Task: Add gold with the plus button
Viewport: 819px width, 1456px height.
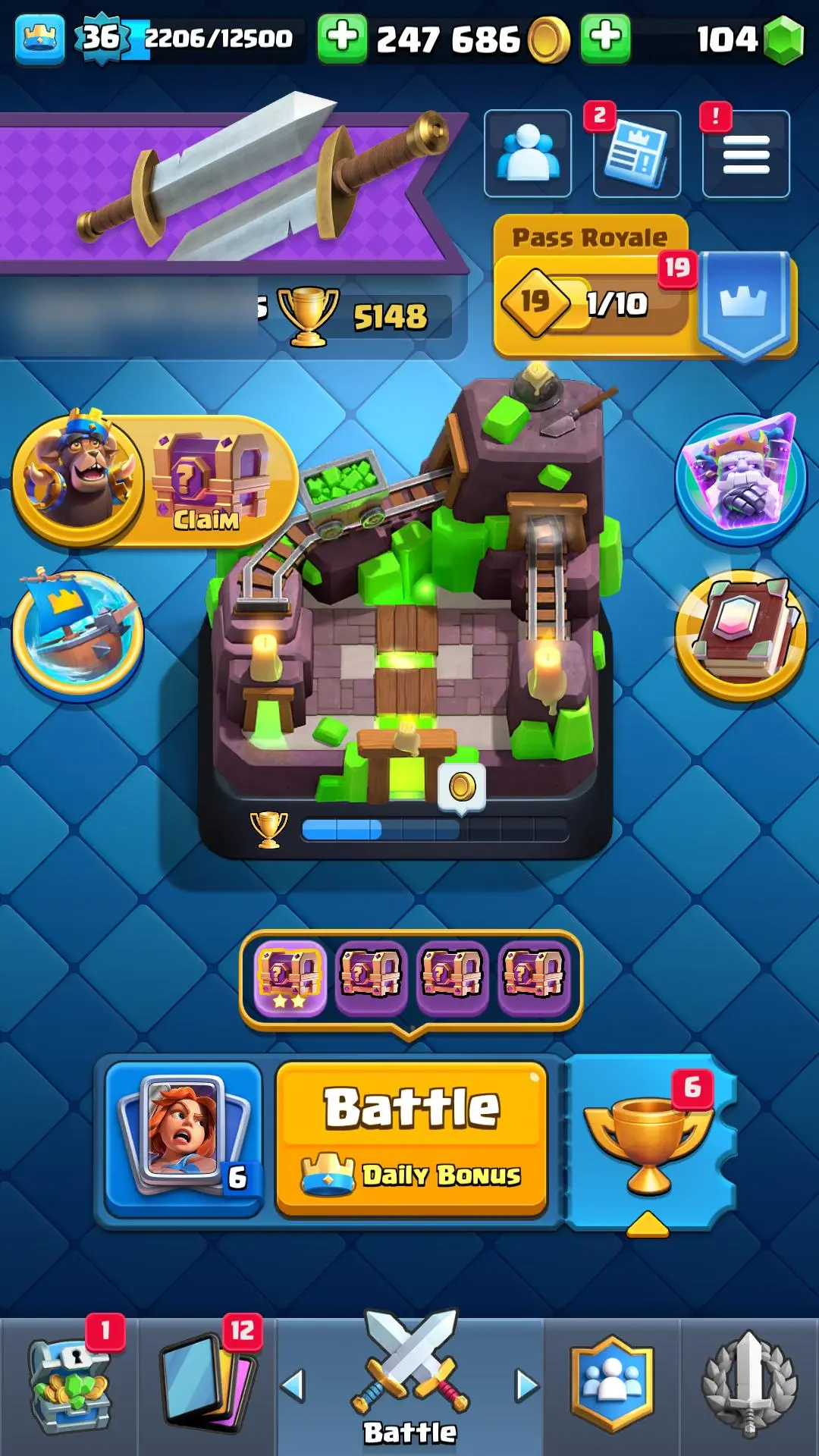Action: [x=342, y=38]
